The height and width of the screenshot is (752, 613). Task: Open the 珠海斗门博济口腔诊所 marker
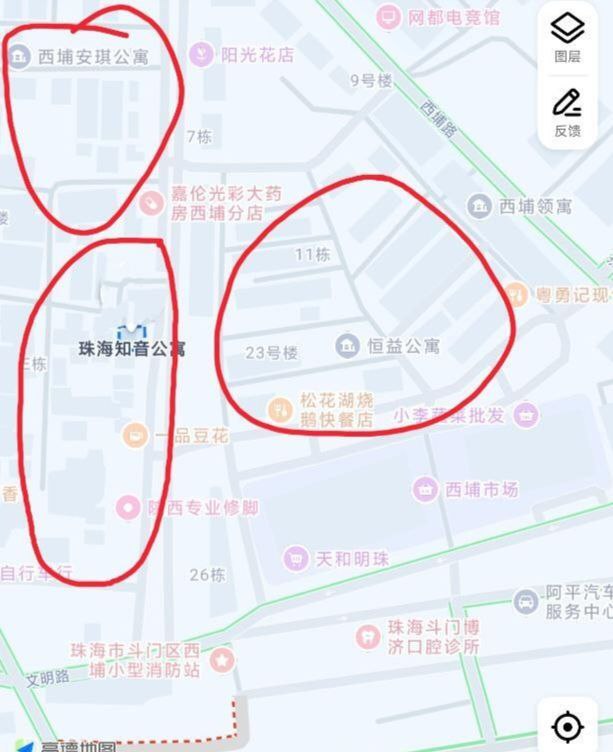(368, 635)
